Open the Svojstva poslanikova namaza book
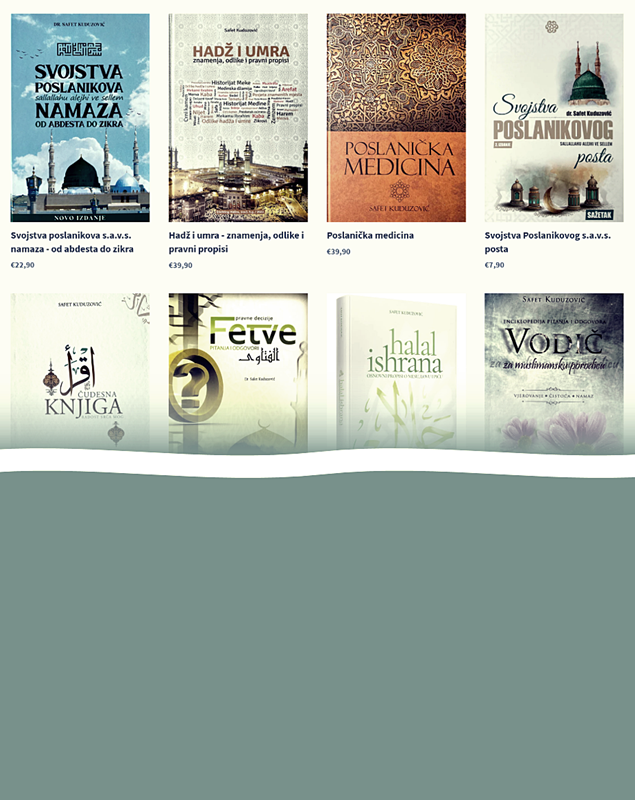The height and width of the screenshot is (800, 635). click(80, 118)
